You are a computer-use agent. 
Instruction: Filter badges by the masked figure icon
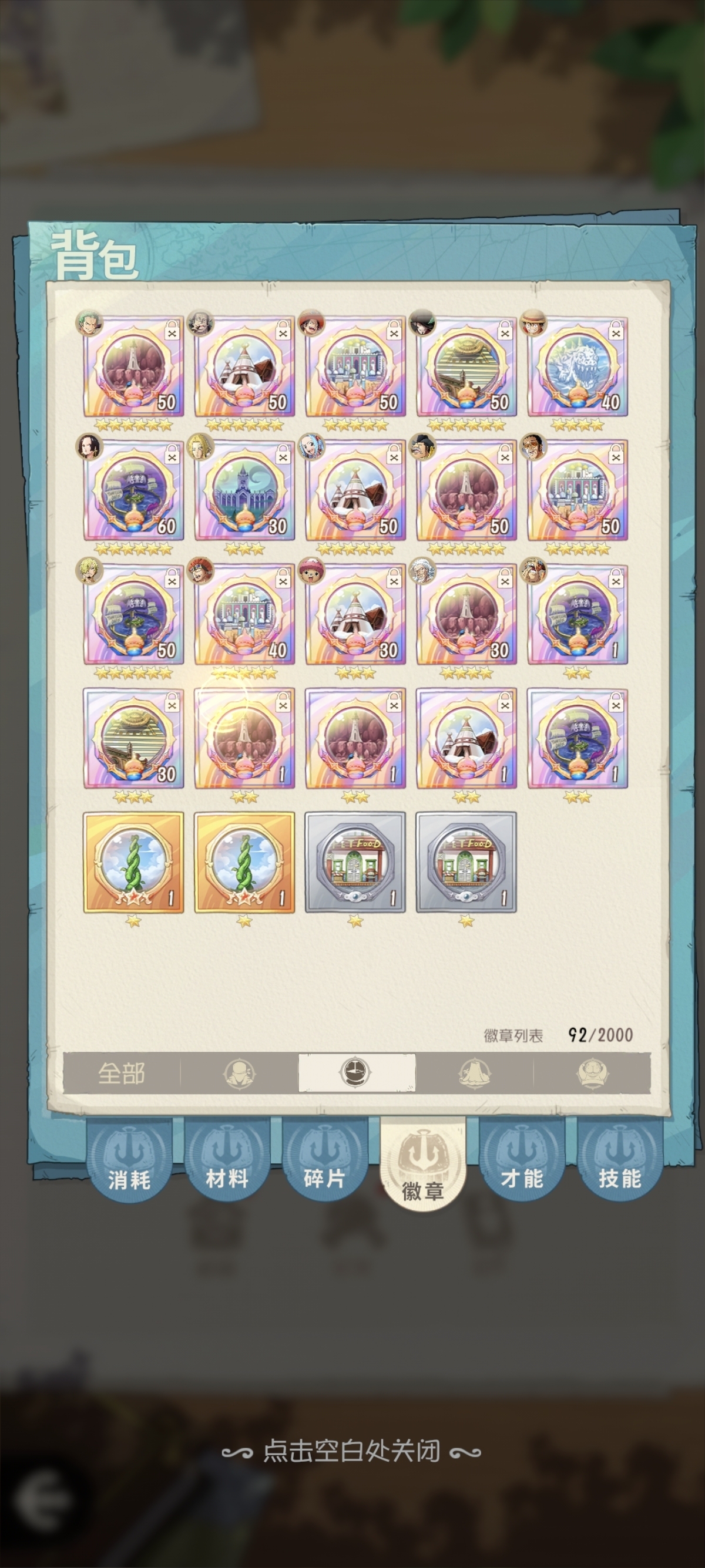coord(239,1073)
